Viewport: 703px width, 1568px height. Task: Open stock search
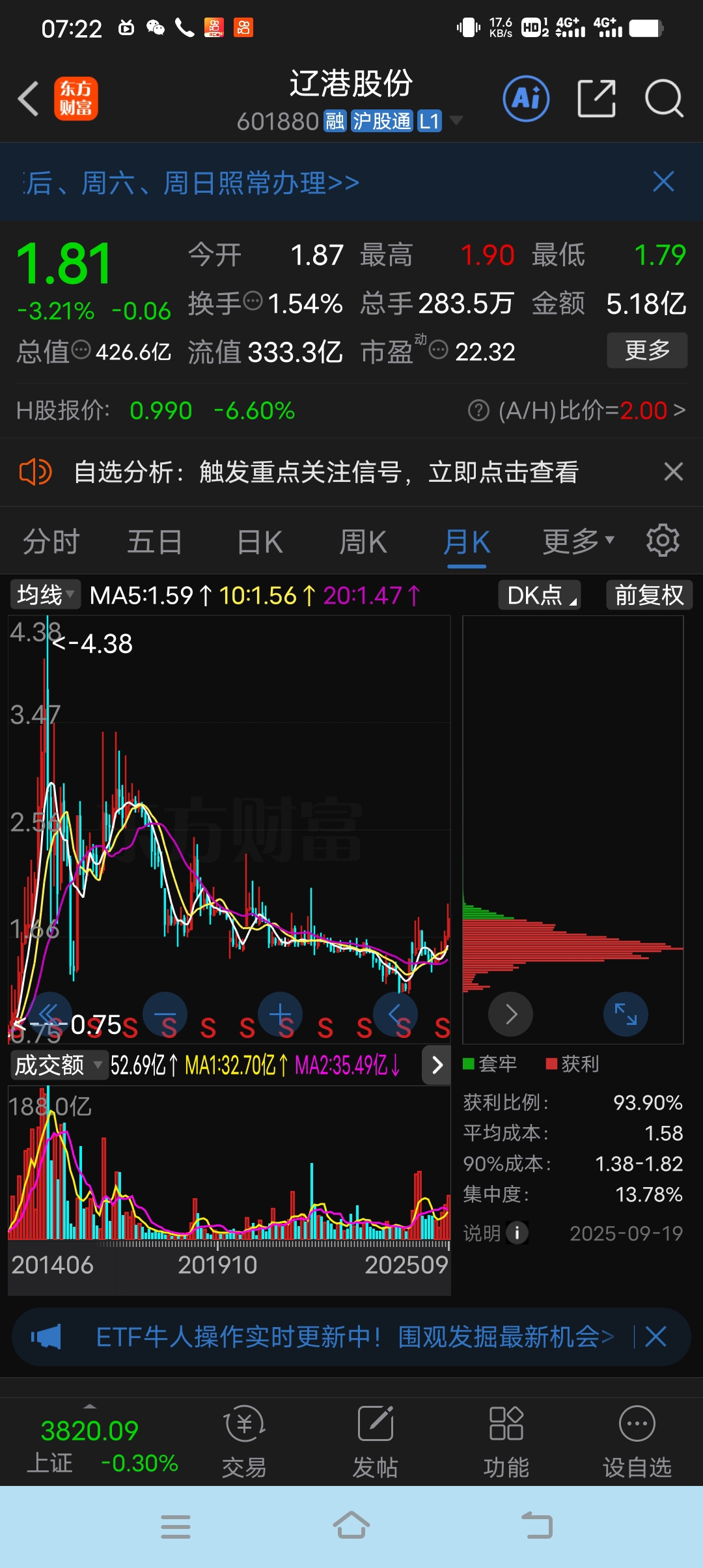pos(663,98)
